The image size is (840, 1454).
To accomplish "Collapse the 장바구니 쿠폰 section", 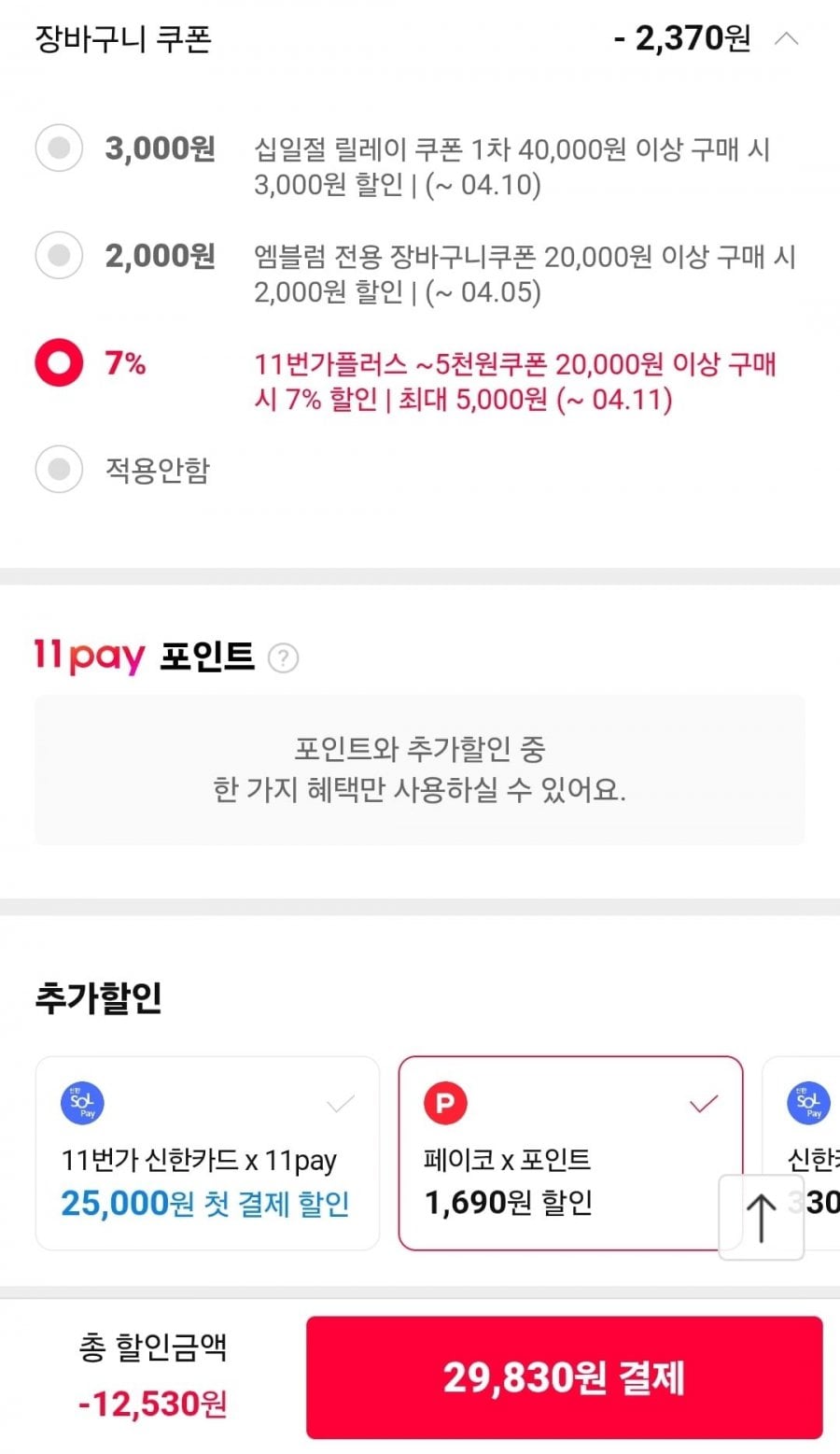I will 787,39.
